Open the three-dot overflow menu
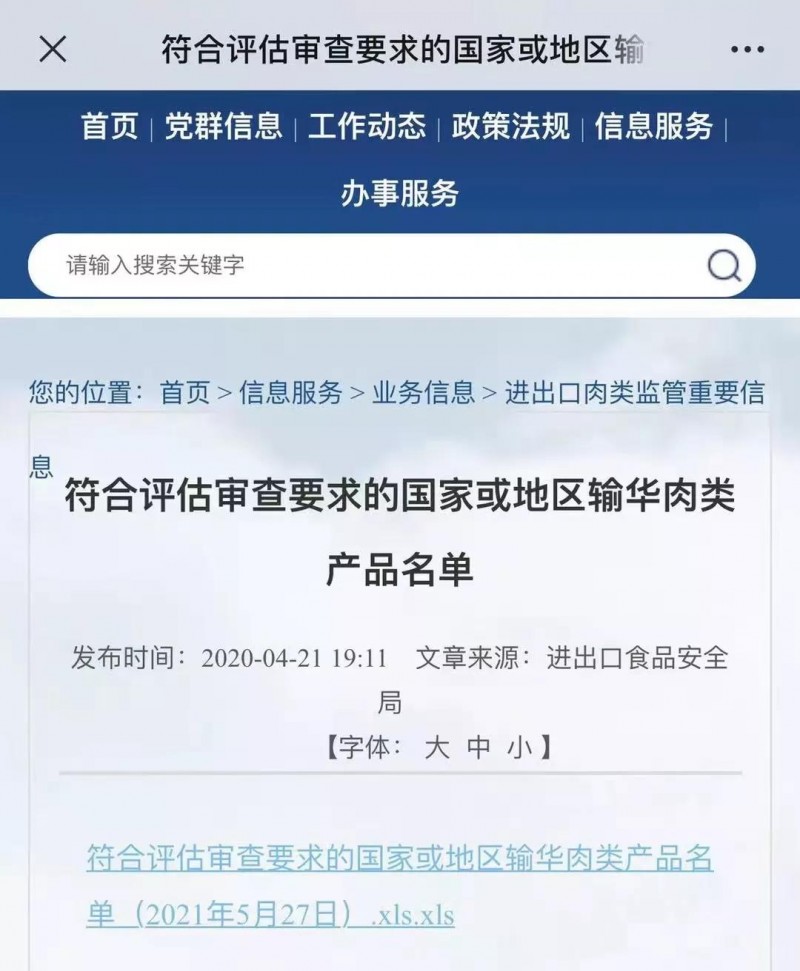800x971 pixels. point(747,50)
